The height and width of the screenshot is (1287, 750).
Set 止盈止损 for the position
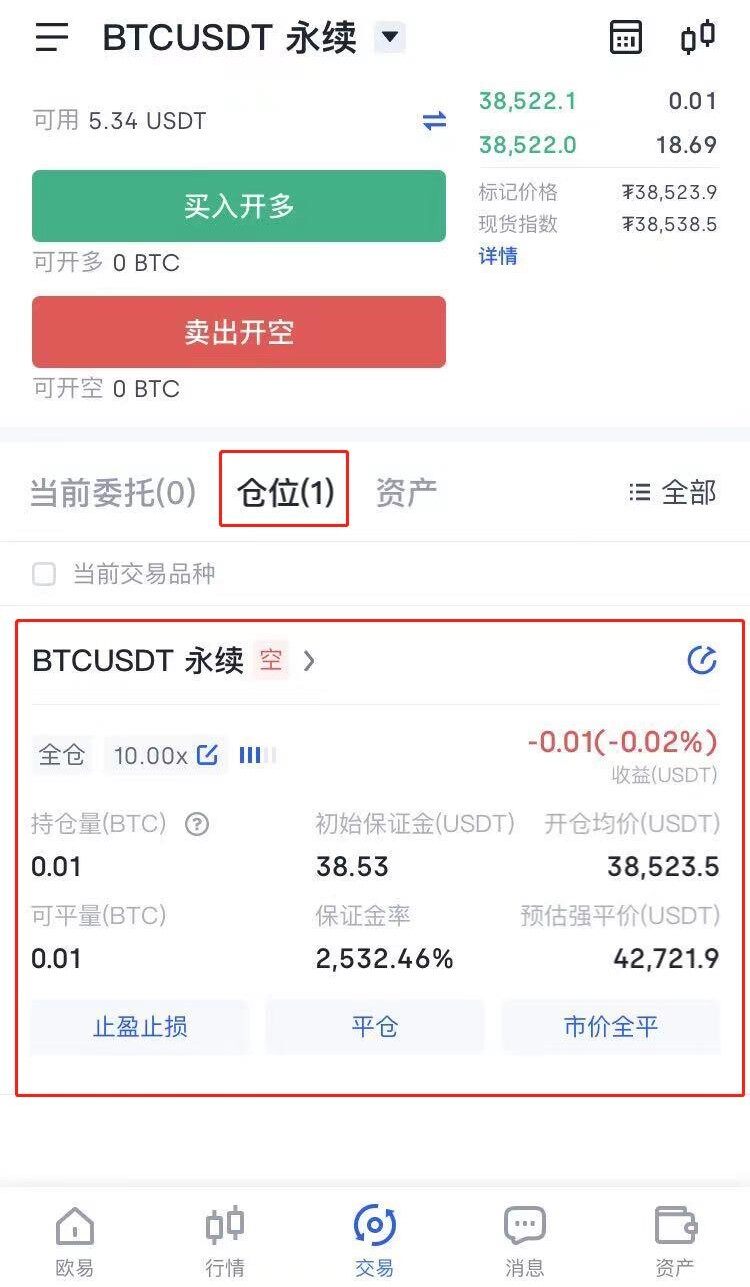[x=140, y=1027]
